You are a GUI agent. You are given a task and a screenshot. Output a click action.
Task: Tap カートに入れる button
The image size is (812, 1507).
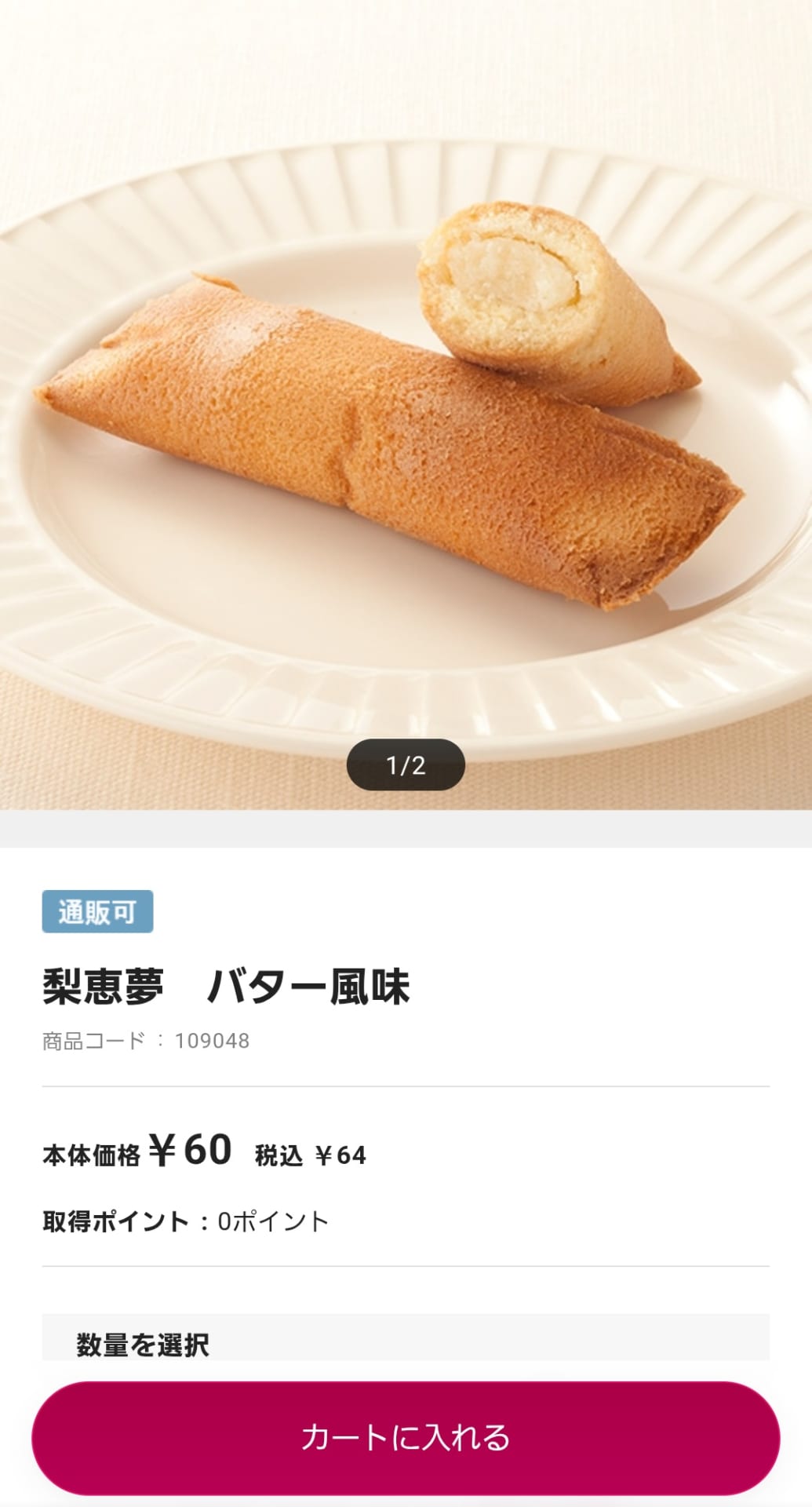pyautogui.click(x=406, y=1438)
